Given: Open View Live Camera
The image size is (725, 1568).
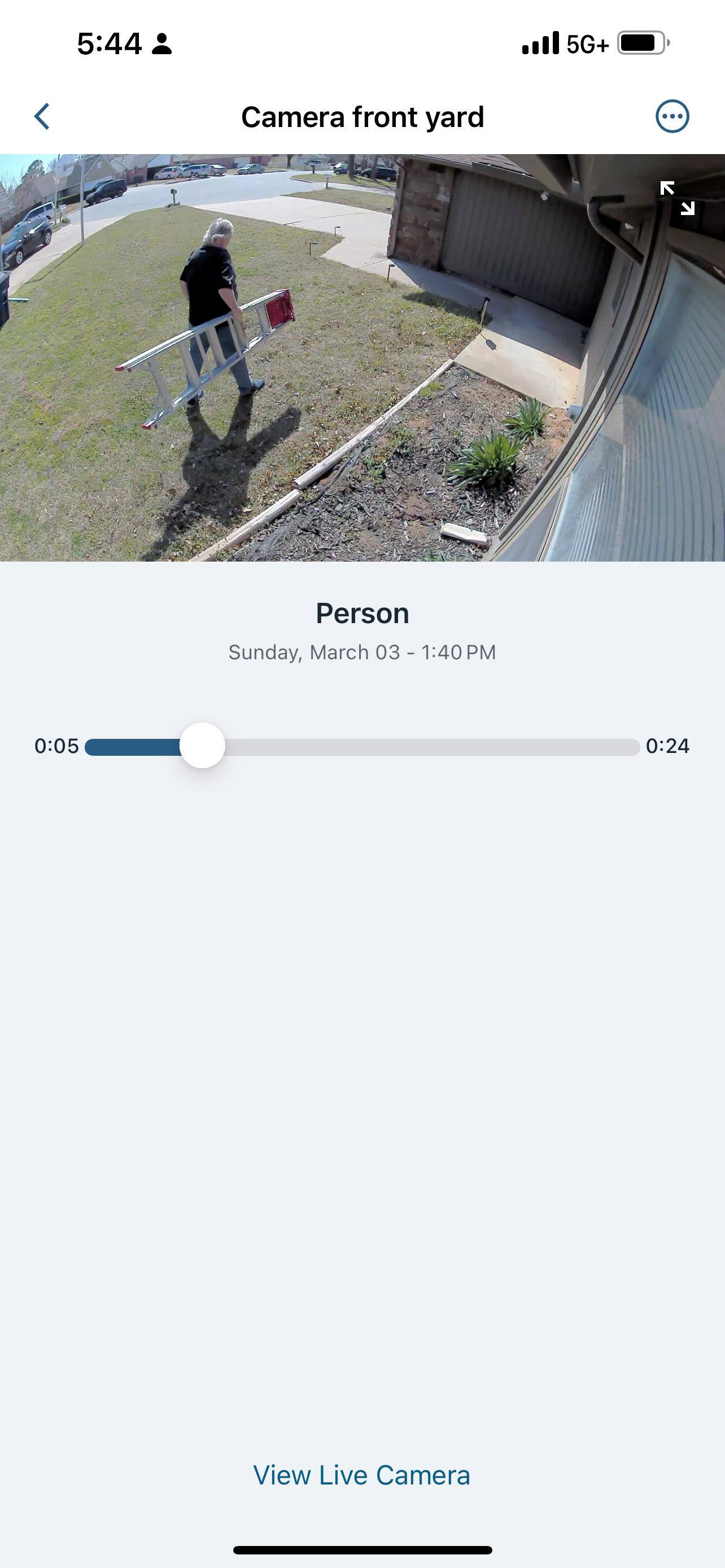Looking at the screenshot, I should point(361,1475).
